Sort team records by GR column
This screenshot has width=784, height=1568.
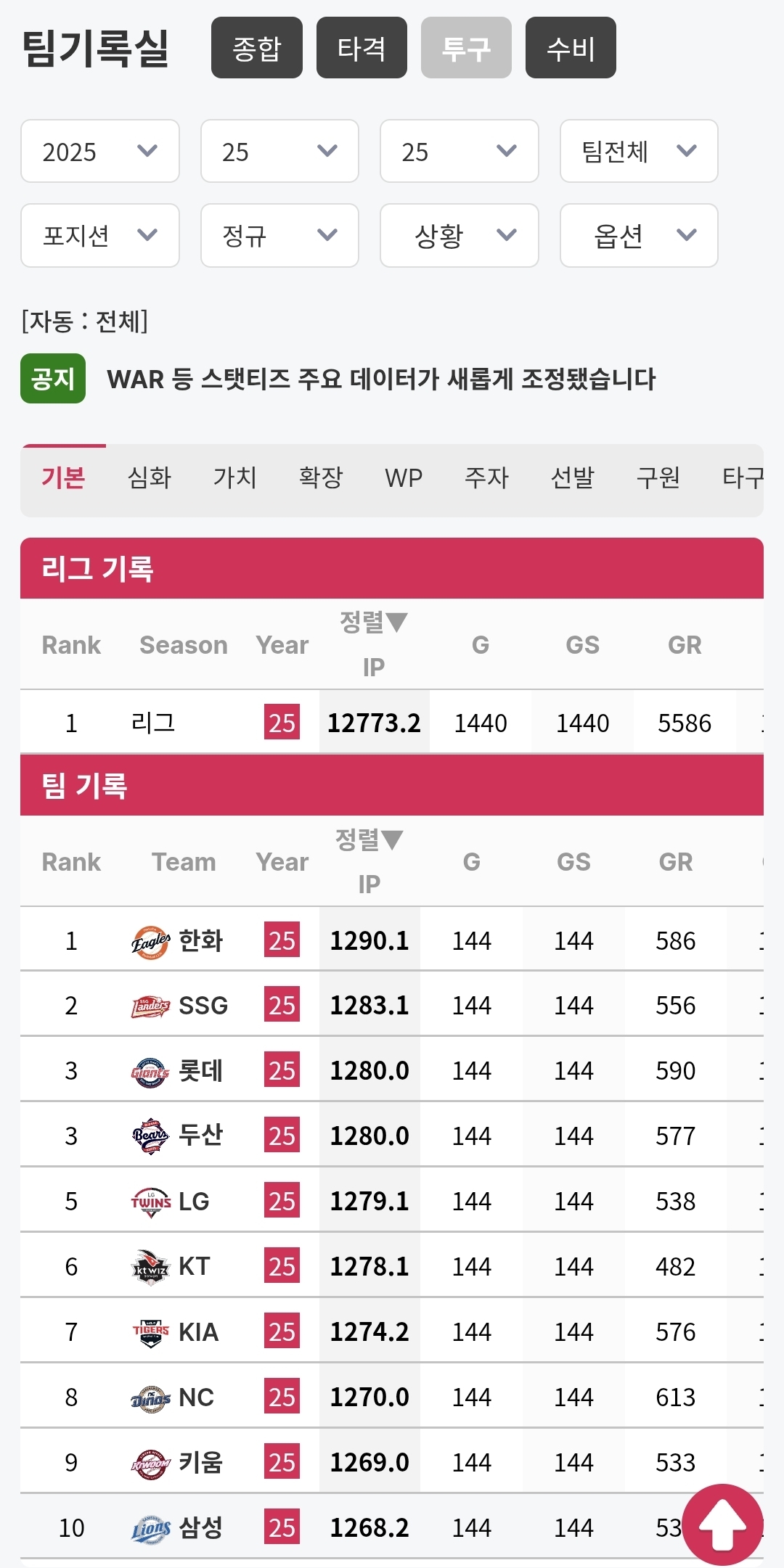675,862
